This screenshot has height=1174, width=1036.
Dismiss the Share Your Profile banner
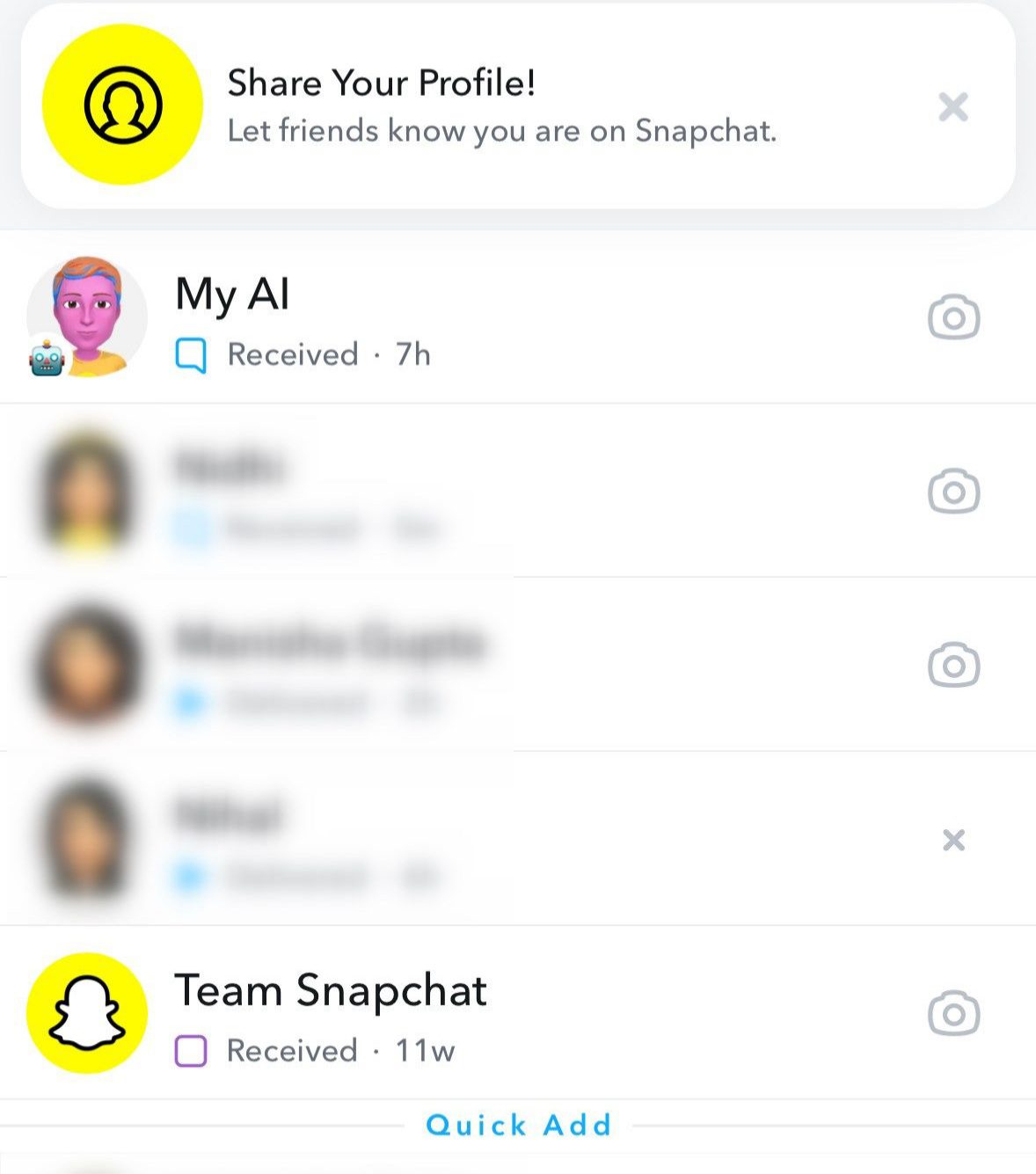coord(953,106)
